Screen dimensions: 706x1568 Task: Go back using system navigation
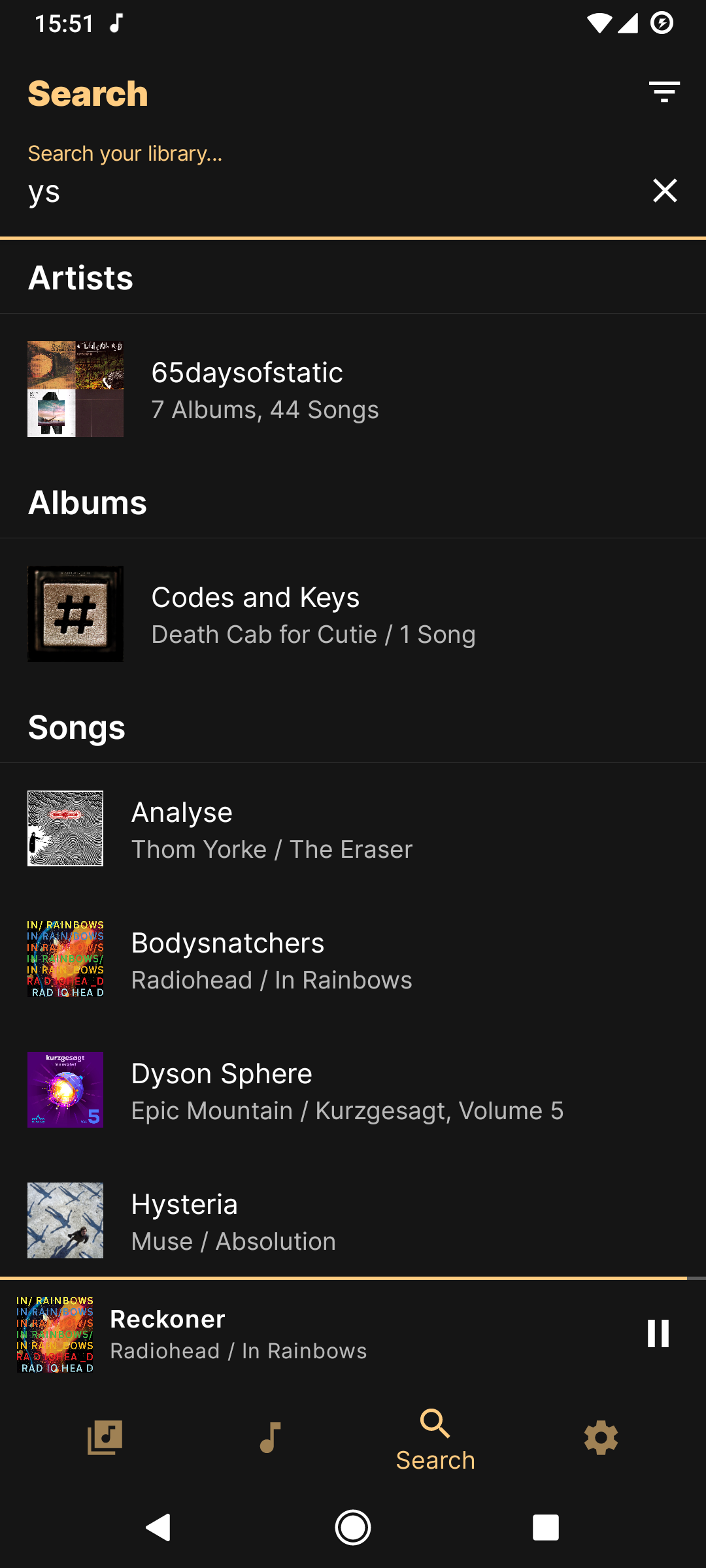(x=159, y=1527)
